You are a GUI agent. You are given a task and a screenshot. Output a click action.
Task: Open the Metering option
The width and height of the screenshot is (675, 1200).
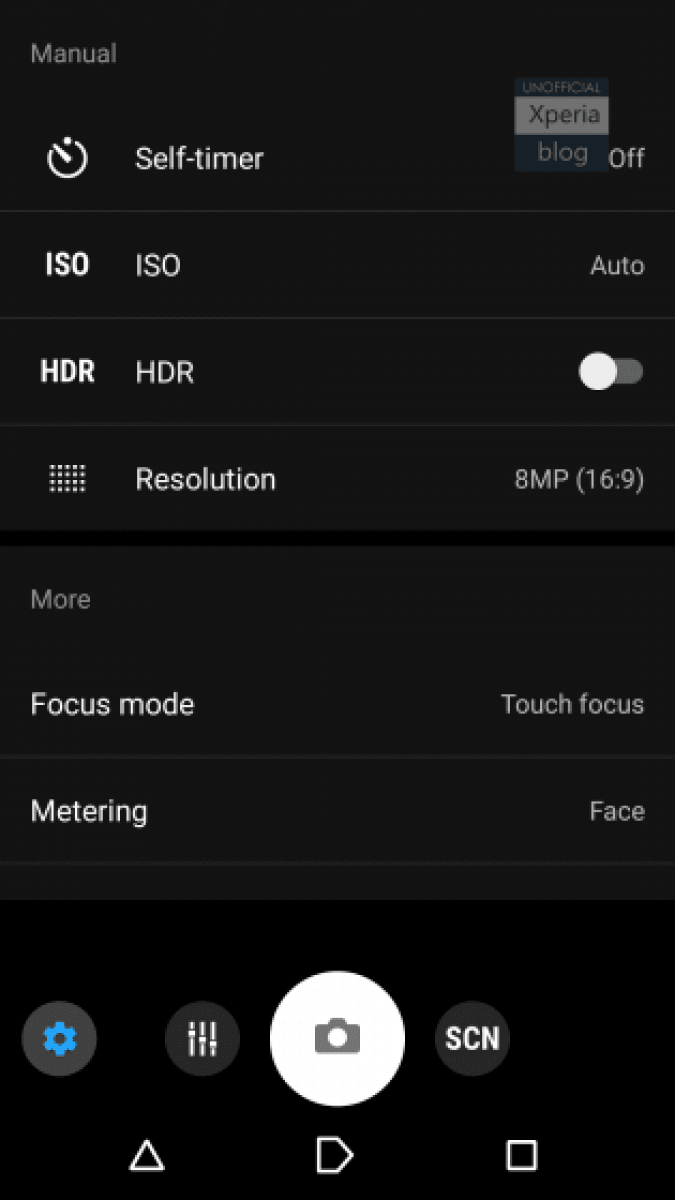point(337,811)
